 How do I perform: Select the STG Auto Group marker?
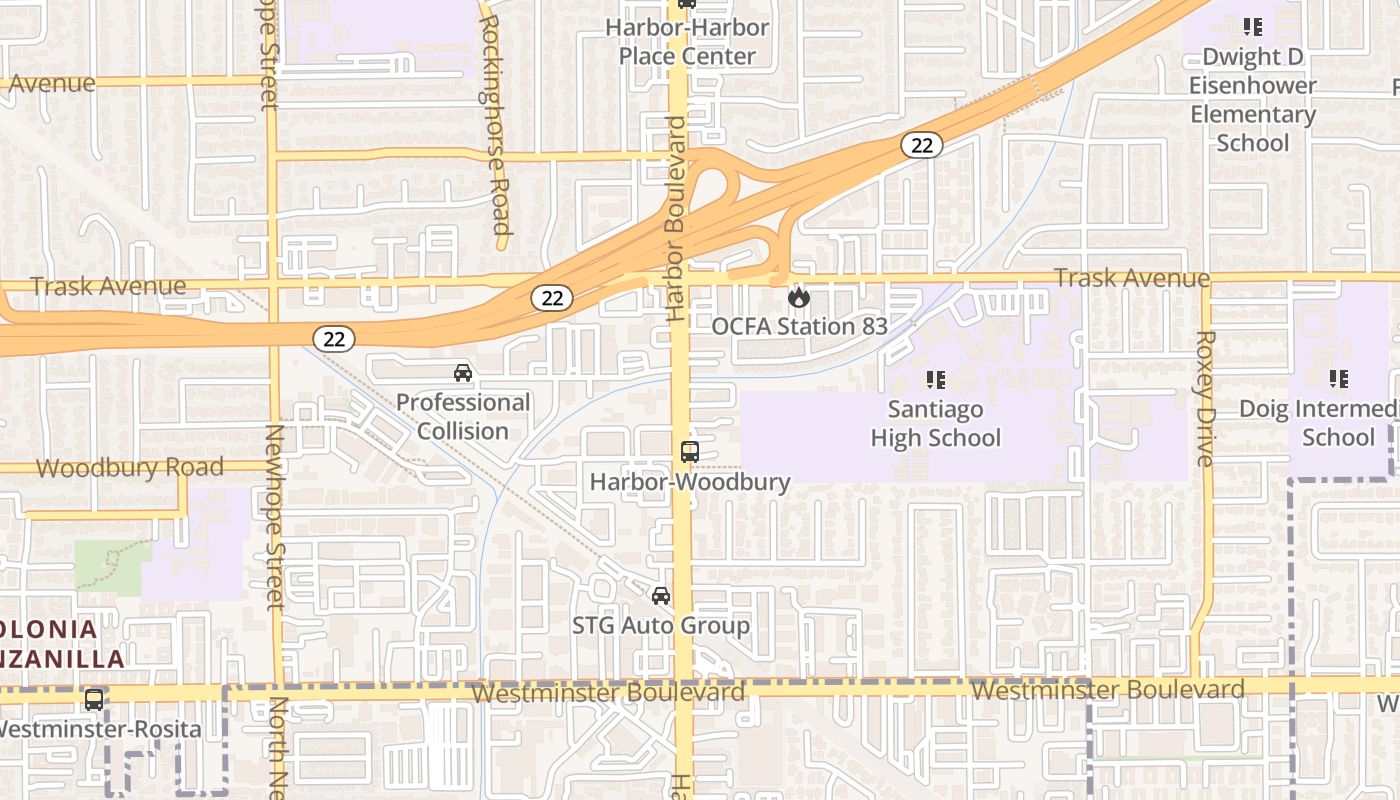point(660,596)
